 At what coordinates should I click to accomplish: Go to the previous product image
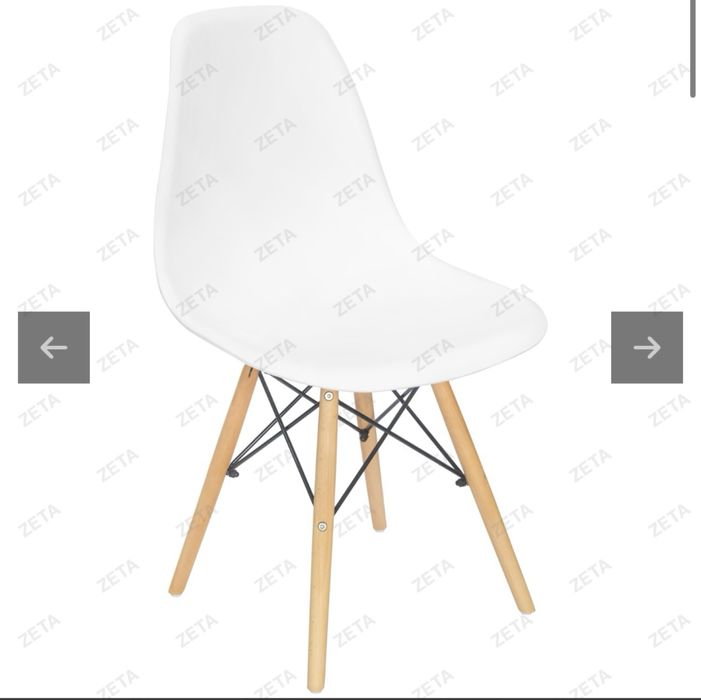[54, 348]
